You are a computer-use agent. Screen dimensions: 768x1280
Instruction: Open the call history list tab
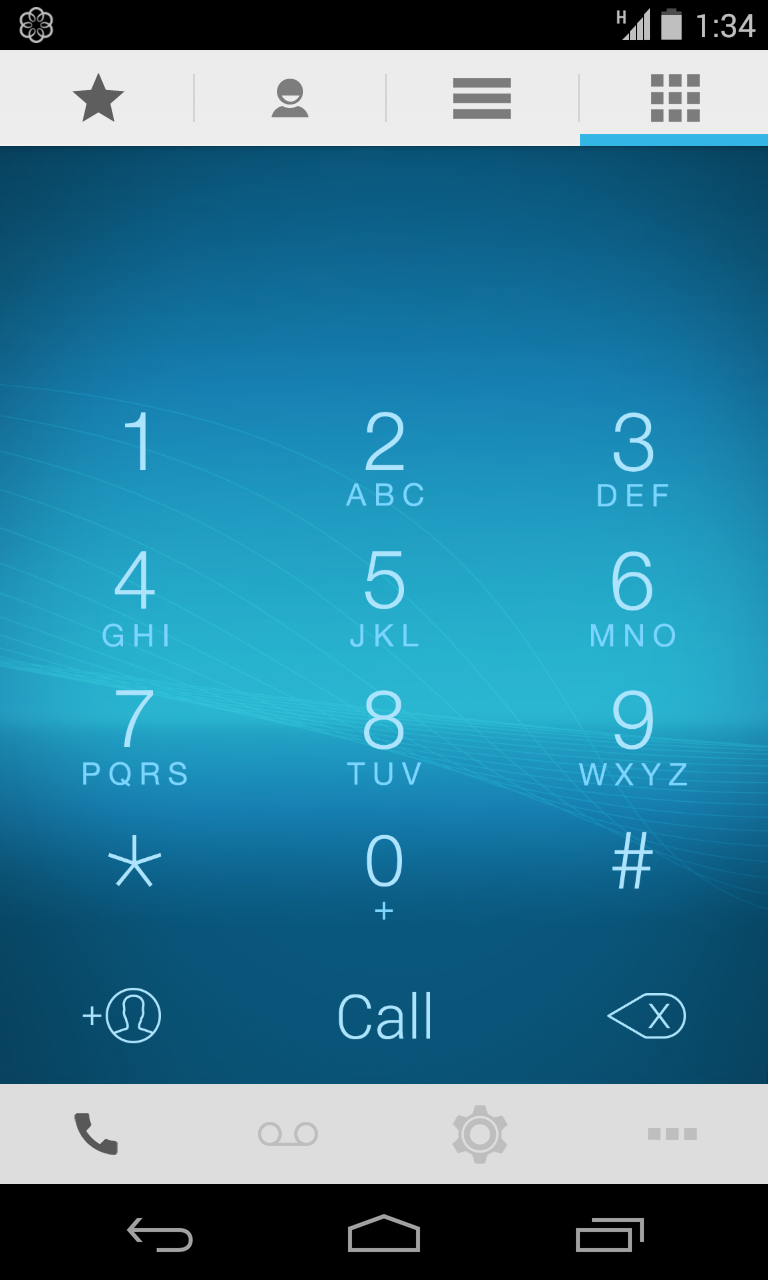pos(482,98)
